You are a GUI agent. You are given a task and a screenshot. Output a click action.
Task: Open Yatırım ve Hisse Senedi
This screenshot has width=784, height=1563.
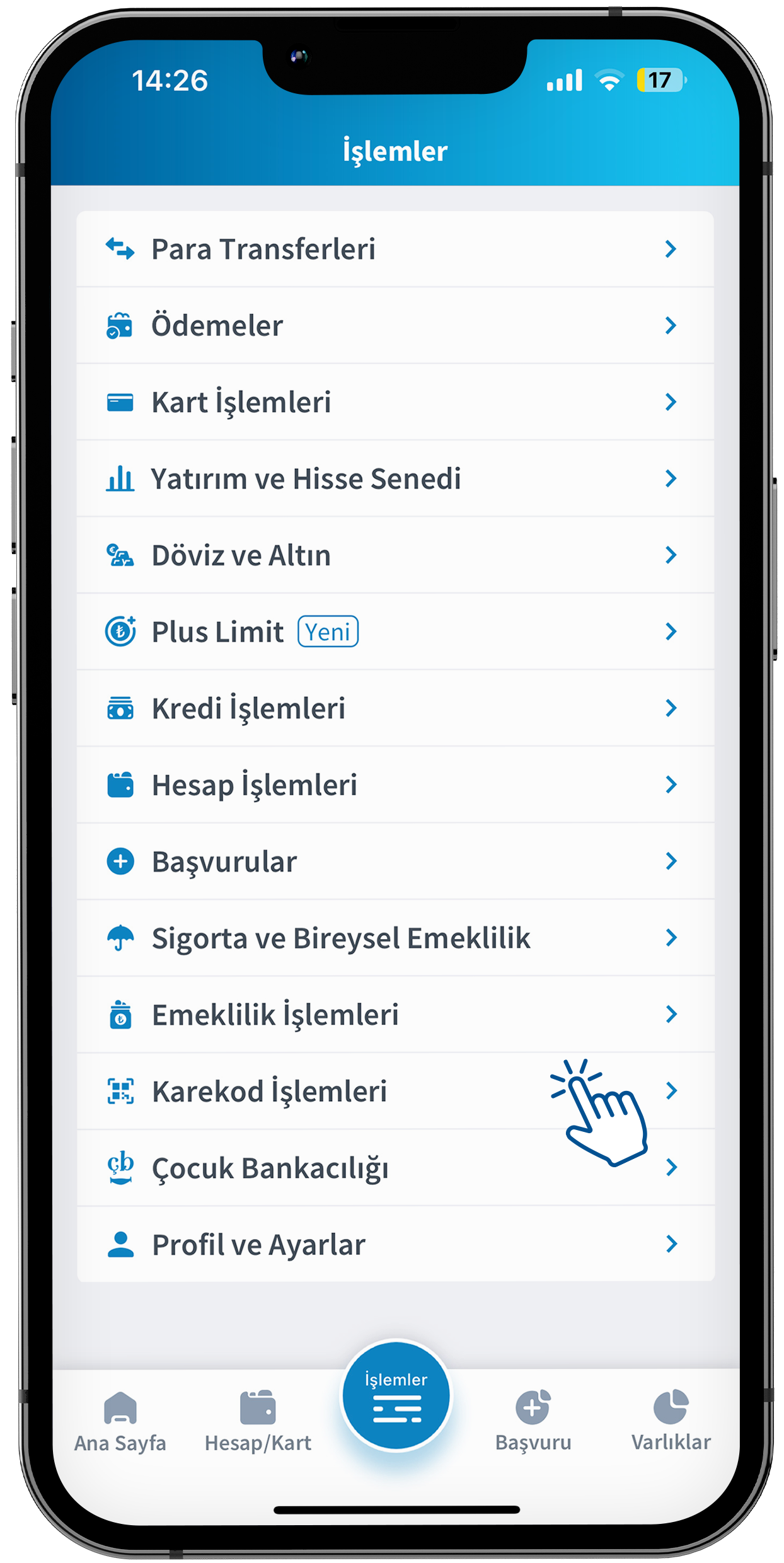click(x=395, y=479)
